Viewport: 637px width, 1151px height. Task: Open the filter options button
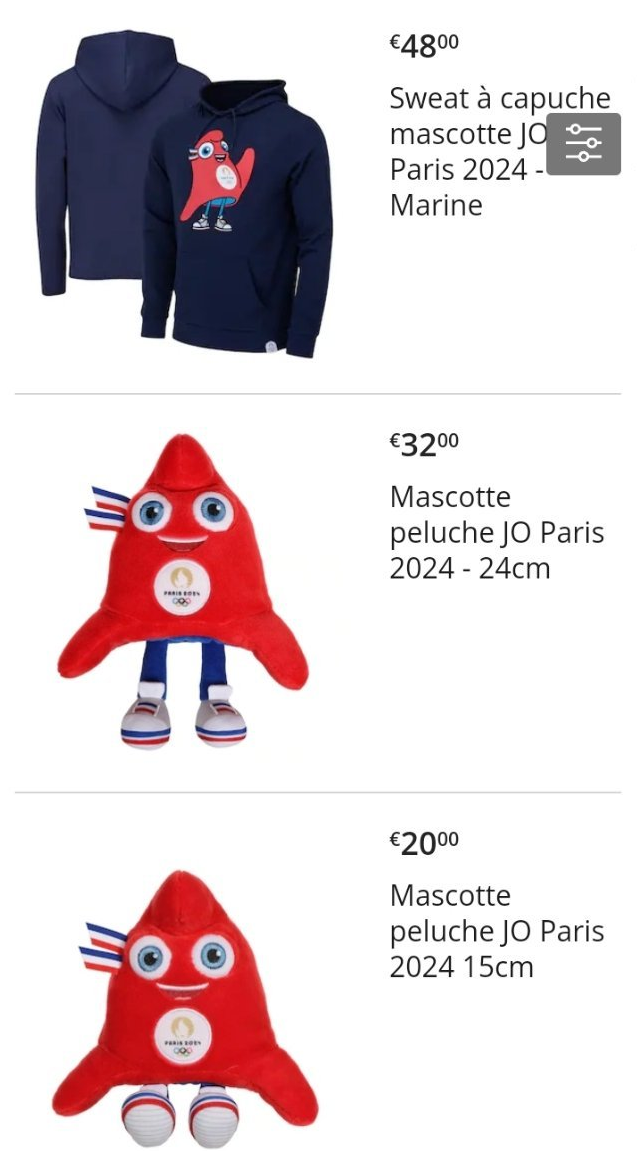tap(583, 144)
